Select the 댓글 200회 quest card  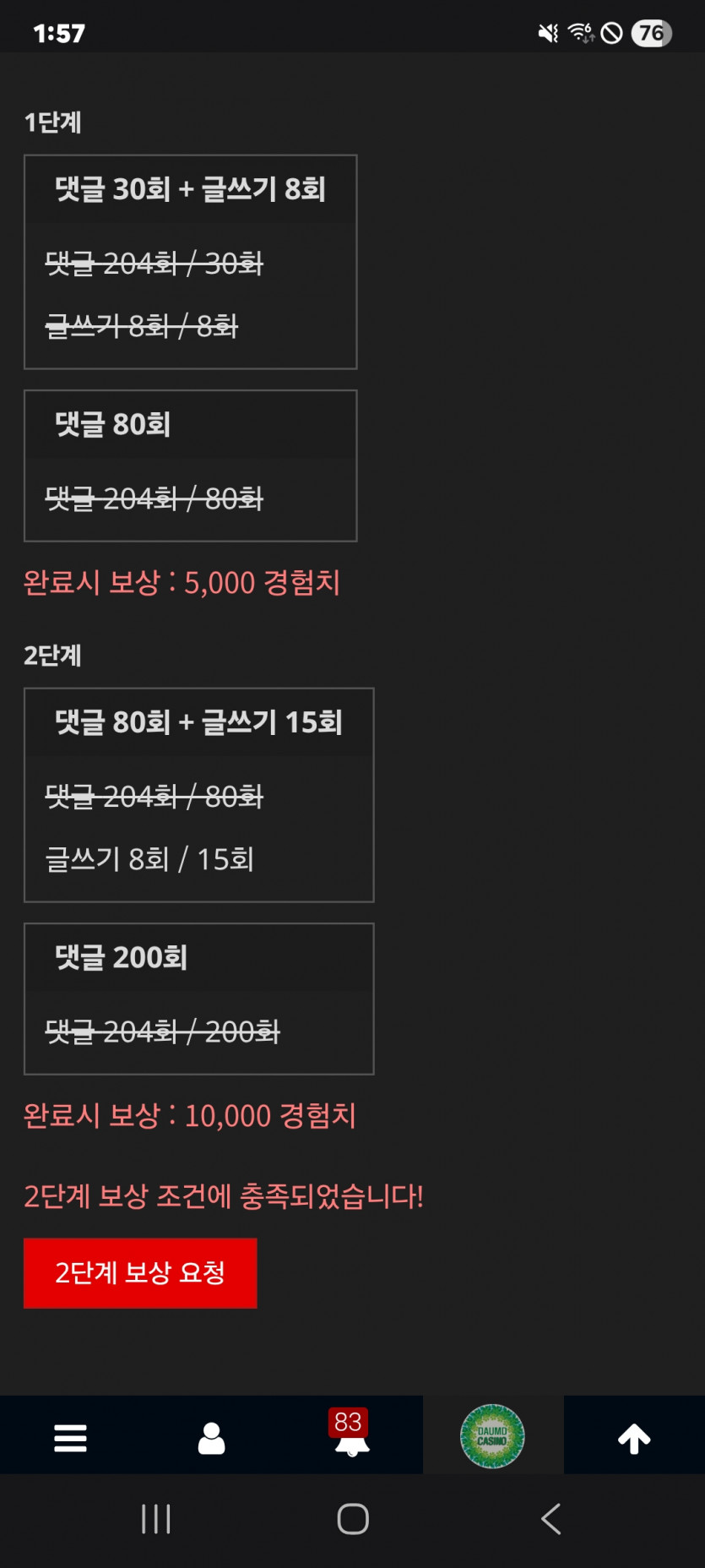coord(199,997)
